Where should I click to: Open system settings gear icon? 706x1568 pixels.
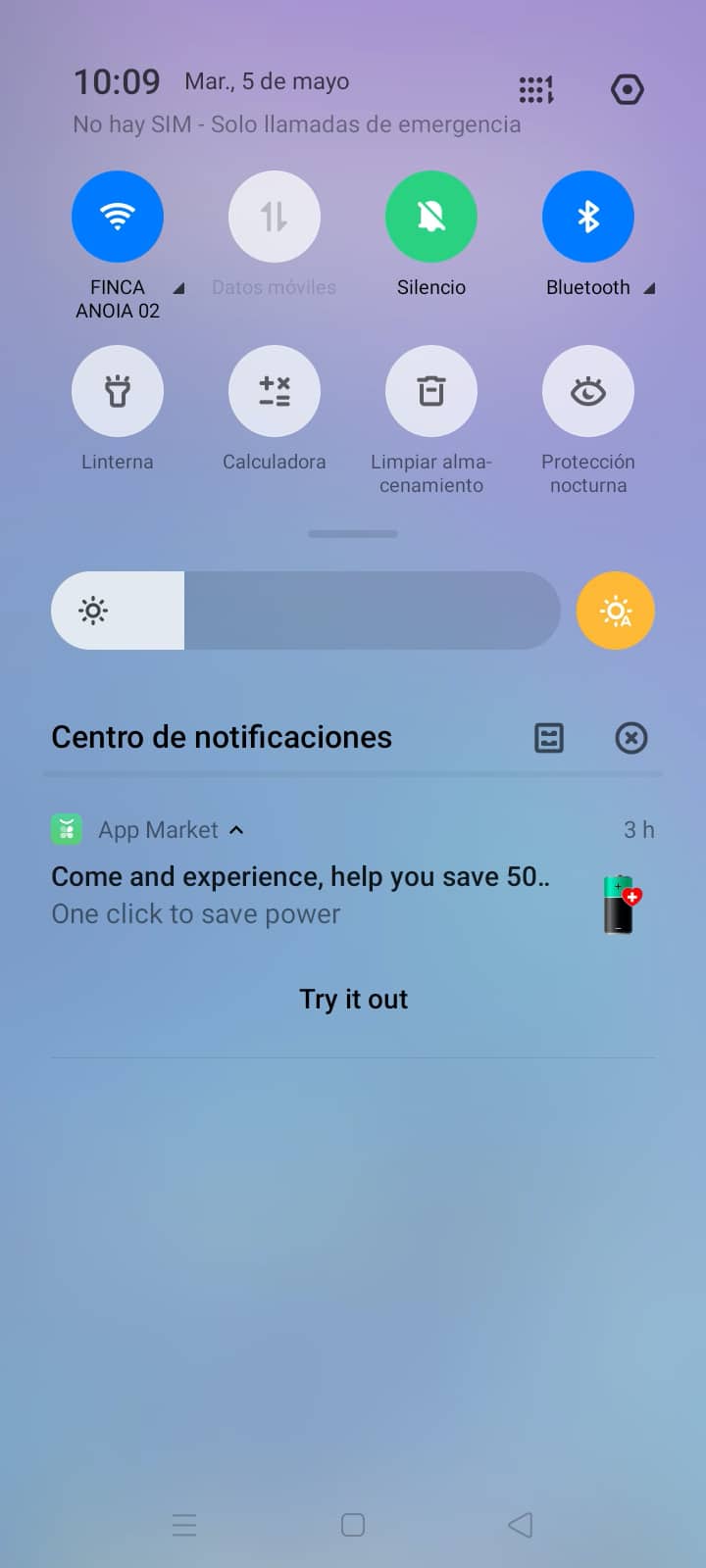tap(627, 90)
